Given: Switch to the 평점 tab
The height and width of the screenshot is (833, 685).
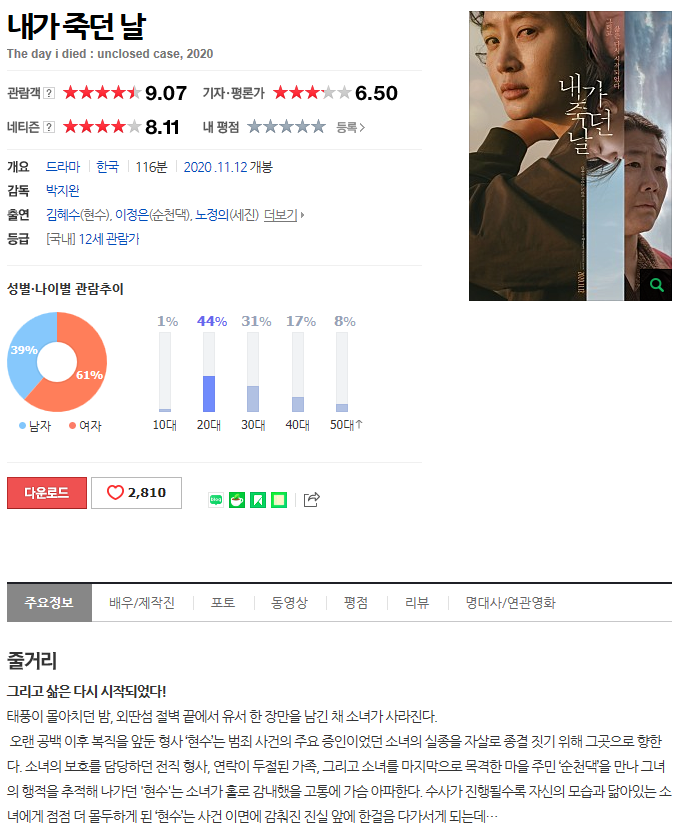Looking at the screenshot, I should 356,603.
